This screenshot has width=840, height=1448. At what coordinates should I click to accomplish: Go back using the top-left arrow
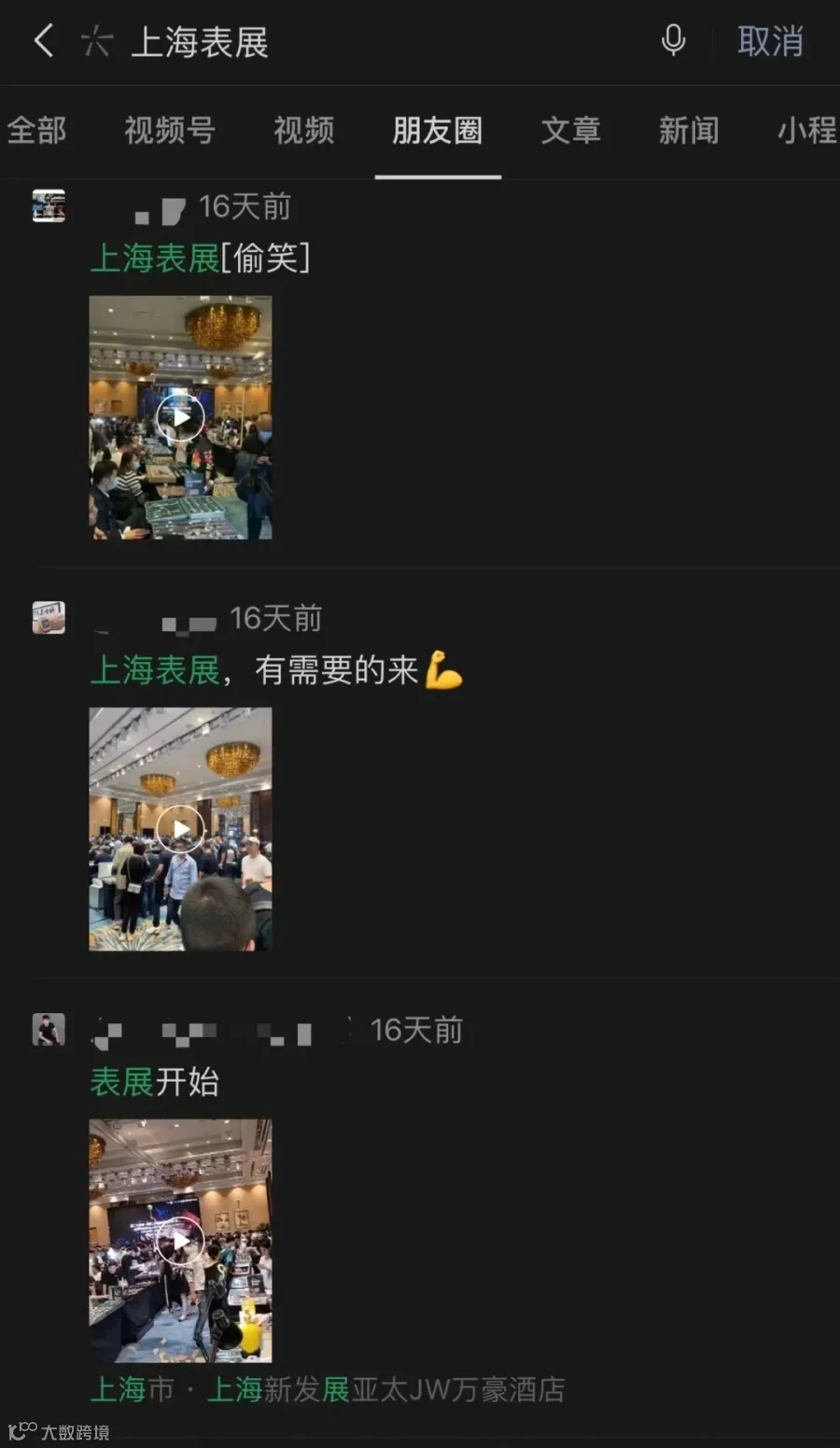point(43,41)
